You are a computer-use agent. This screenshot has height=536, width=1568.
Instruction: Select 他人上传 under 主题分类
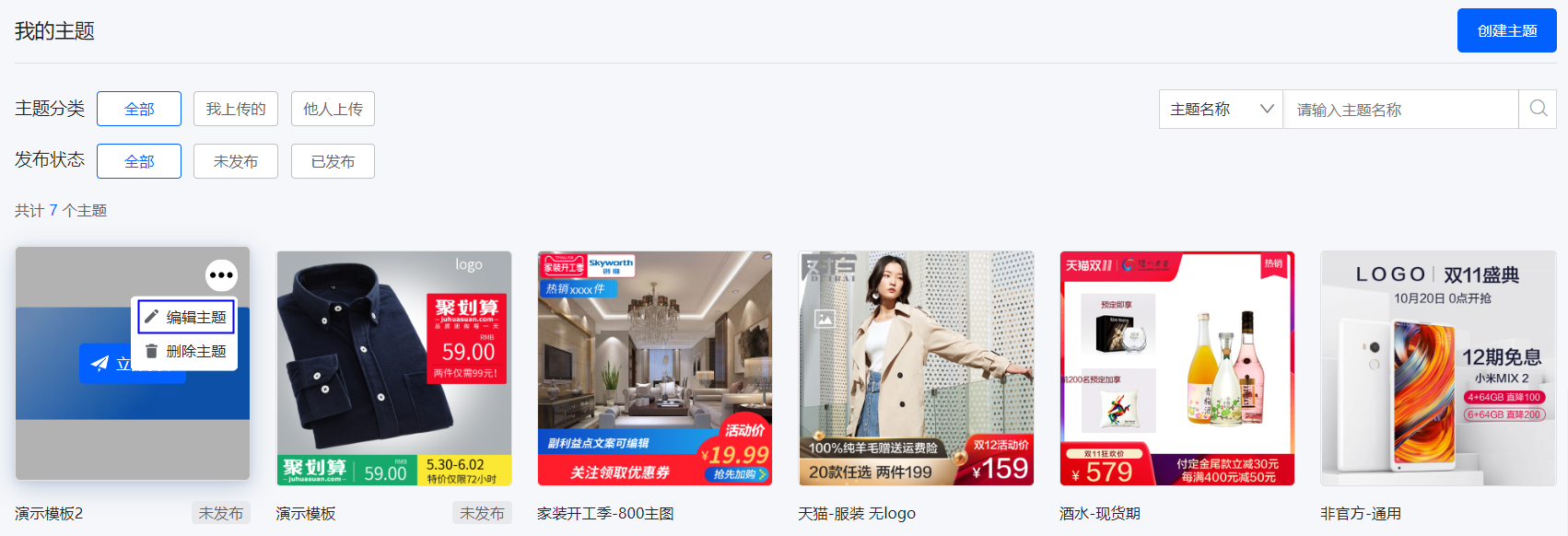click(x=333, y=109)
